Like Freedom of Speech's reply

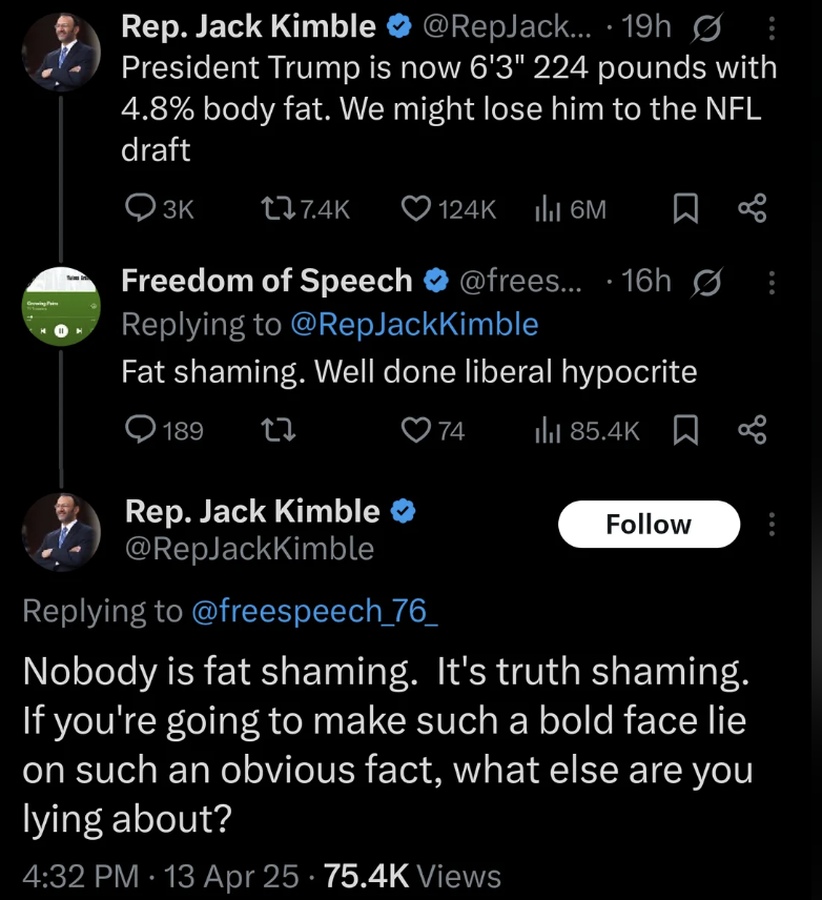[x=415, y=430]
